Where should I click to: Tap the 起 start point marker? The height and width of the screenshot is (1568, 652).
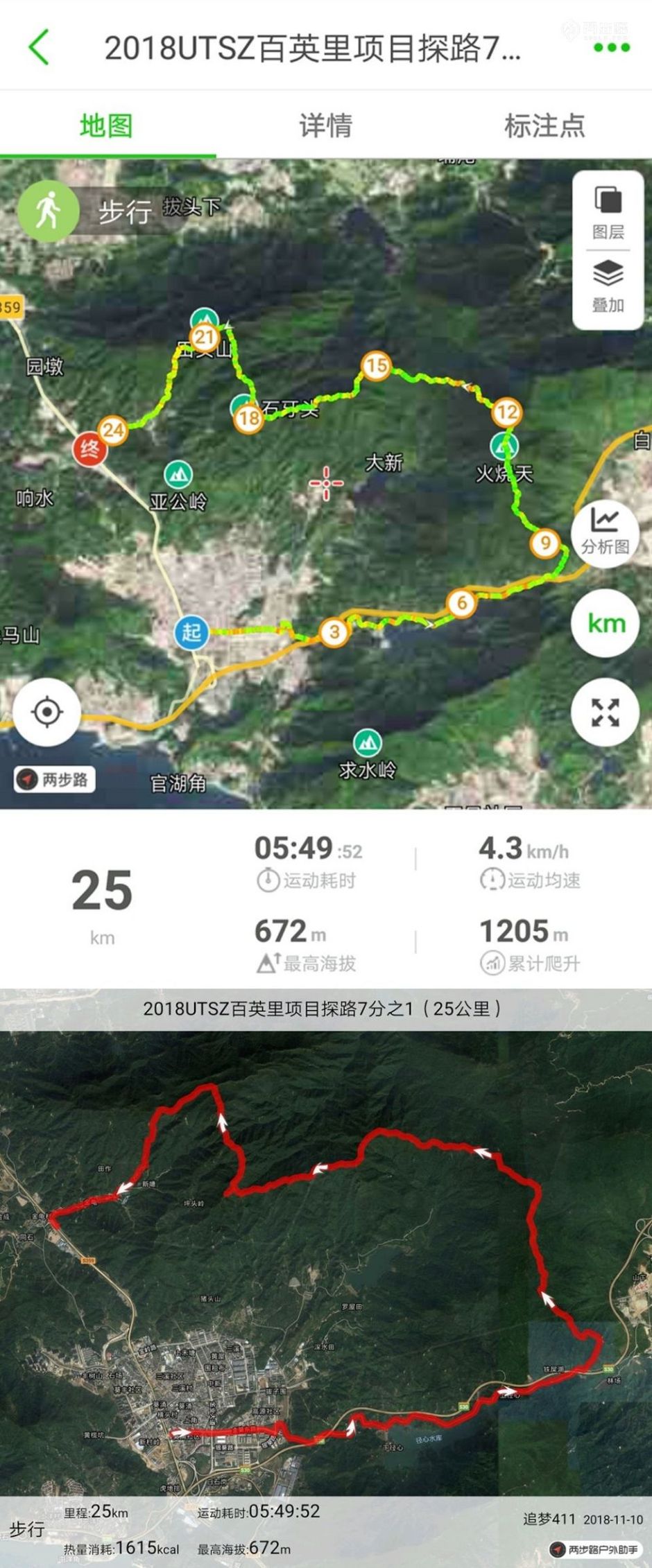click(191, 632)
